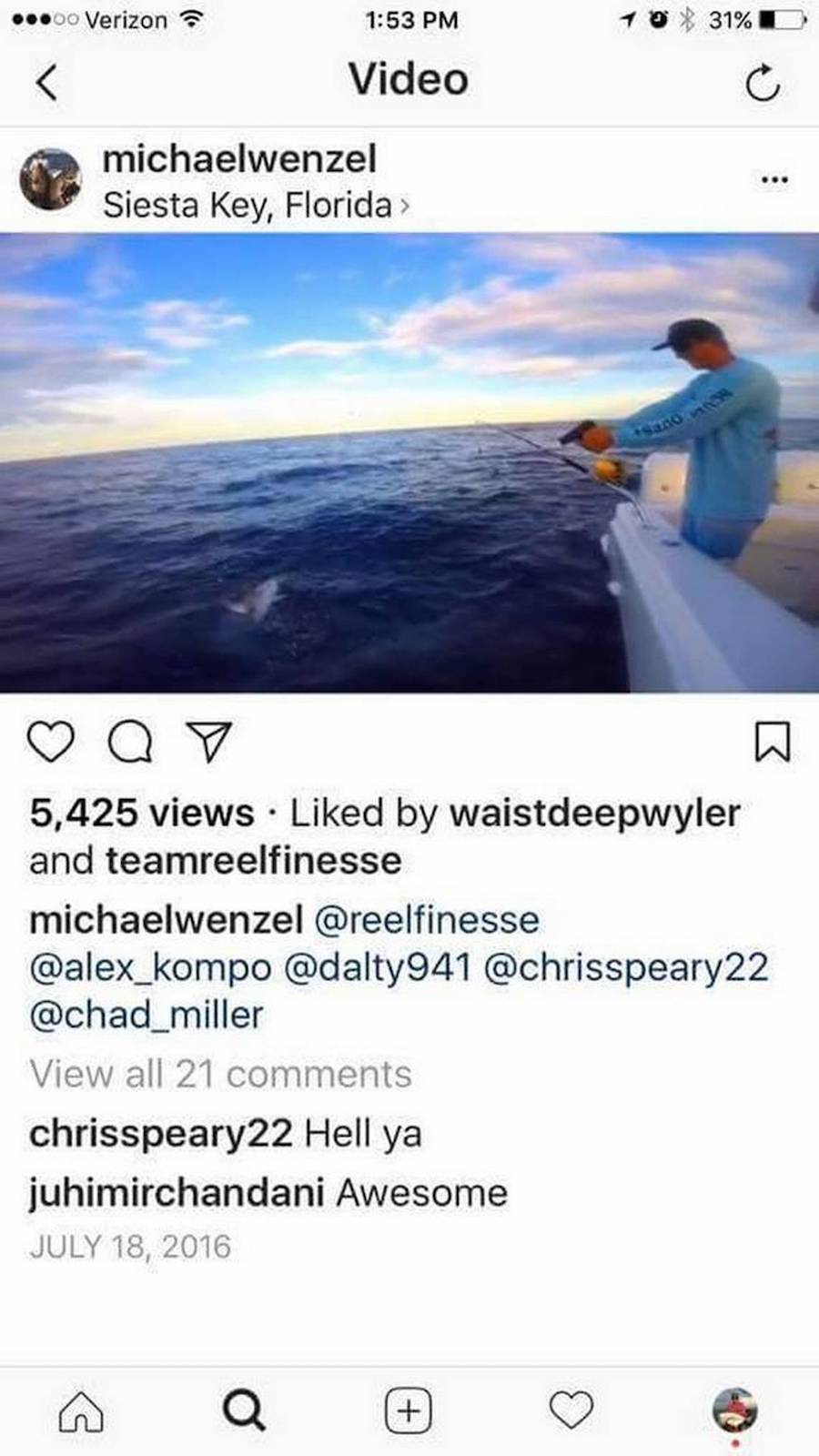Open juhimirchandani's profile from the comment
Viewport: 819px width, 1456px height.
click(177, 1193)
